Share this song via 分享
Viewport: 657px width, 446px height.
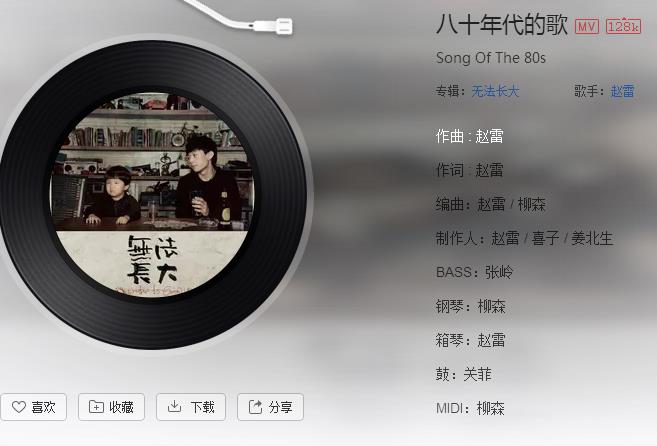[x=270, y=407]
